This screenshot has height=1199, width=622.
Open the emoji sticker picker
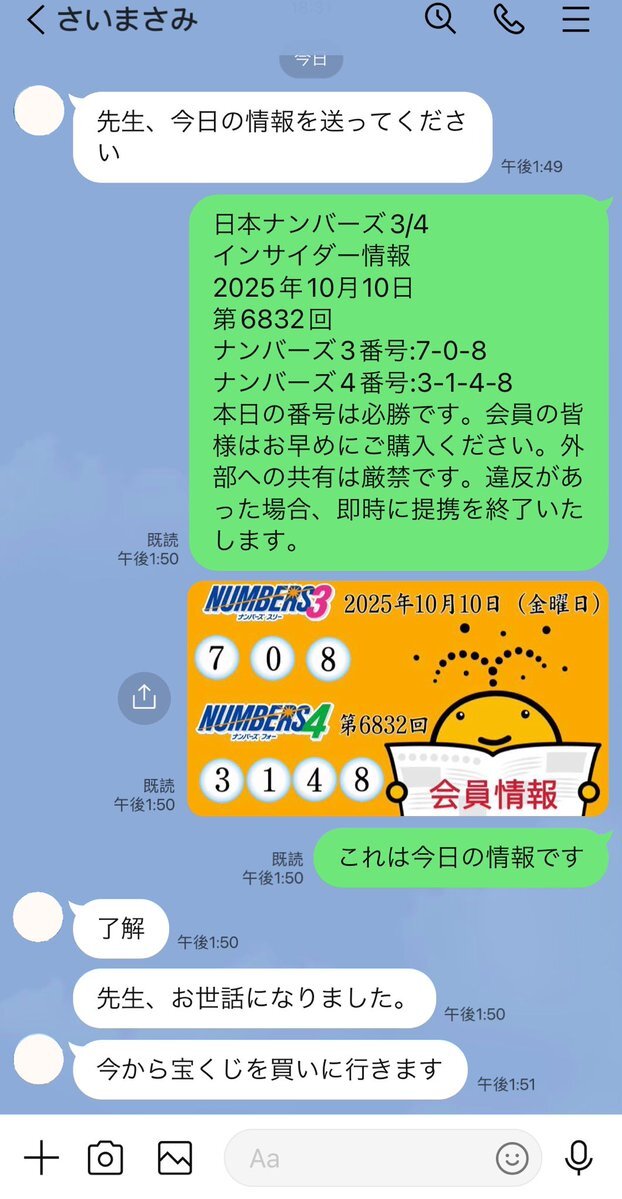(x=512, y=1158)
